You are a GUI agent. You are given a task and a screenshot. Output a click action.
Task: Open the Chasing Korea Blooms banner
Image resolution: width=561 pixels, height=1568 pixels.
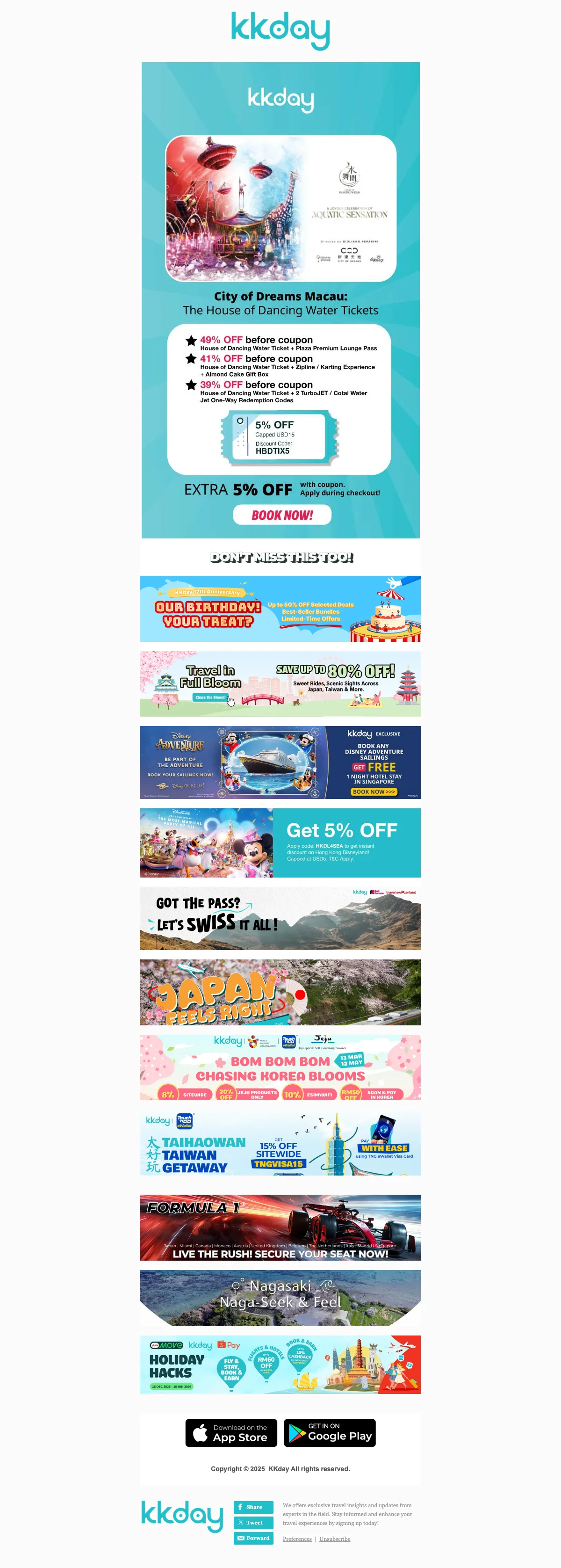280,1067
